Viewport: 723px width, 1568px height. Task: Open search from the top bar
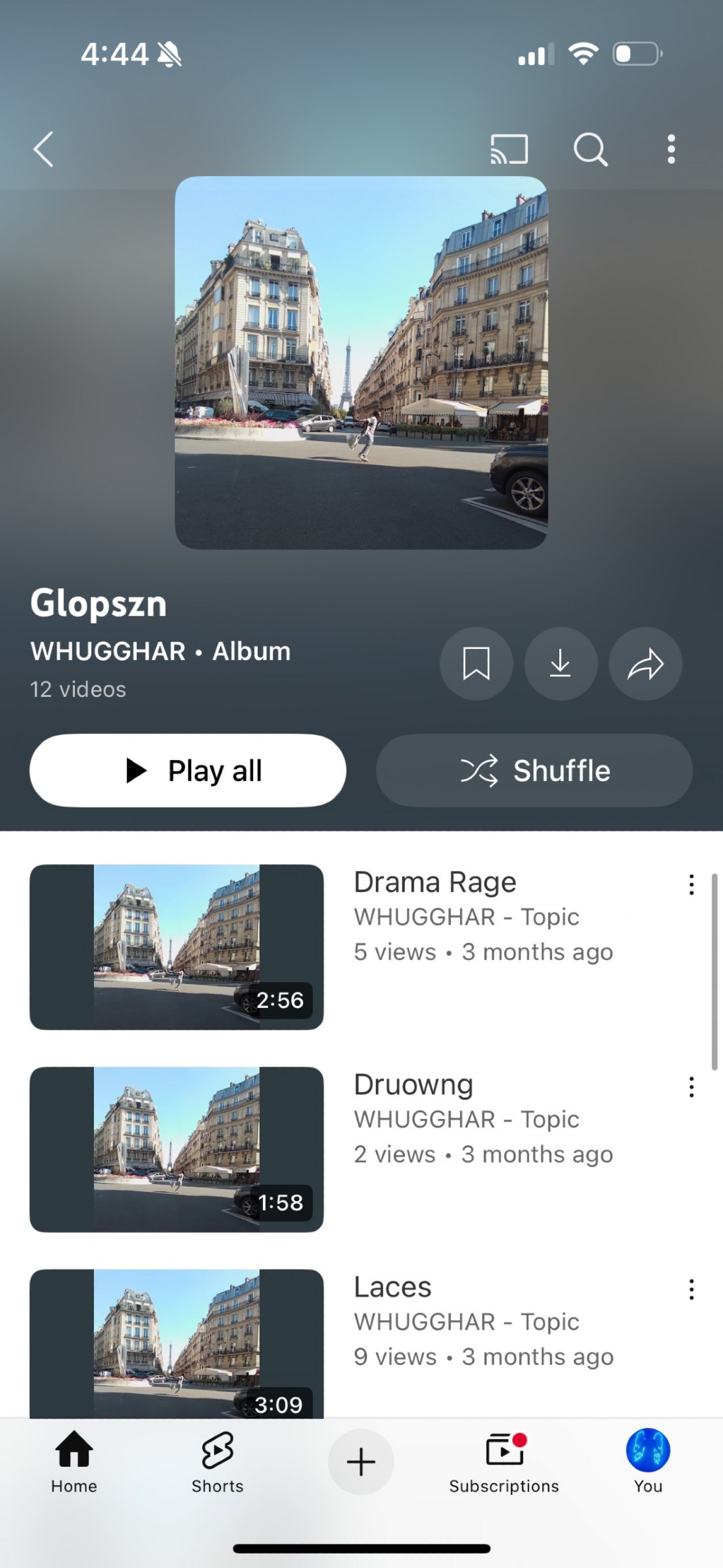pos(590,149)
